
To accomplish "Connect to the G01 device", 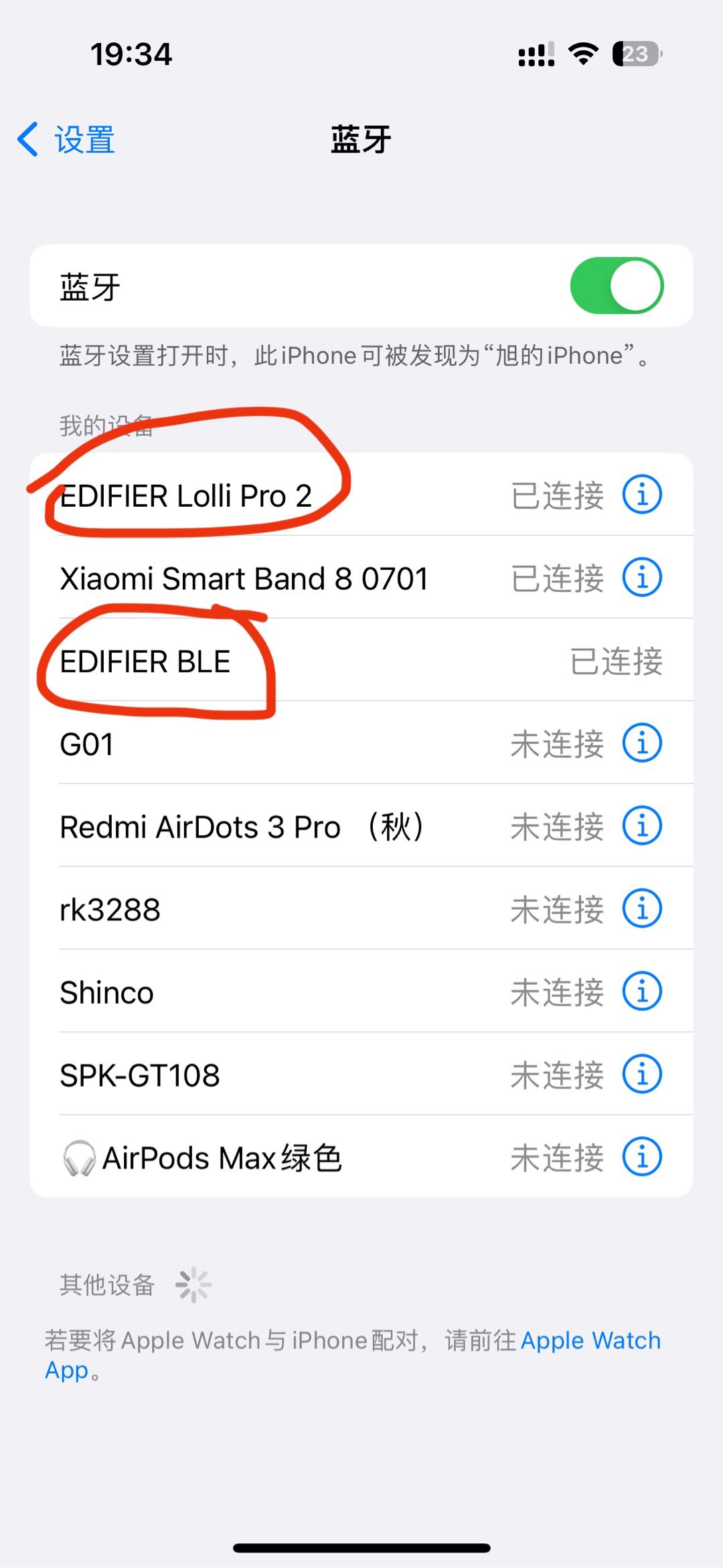I will pyautogui.click(x=361, y=743).
